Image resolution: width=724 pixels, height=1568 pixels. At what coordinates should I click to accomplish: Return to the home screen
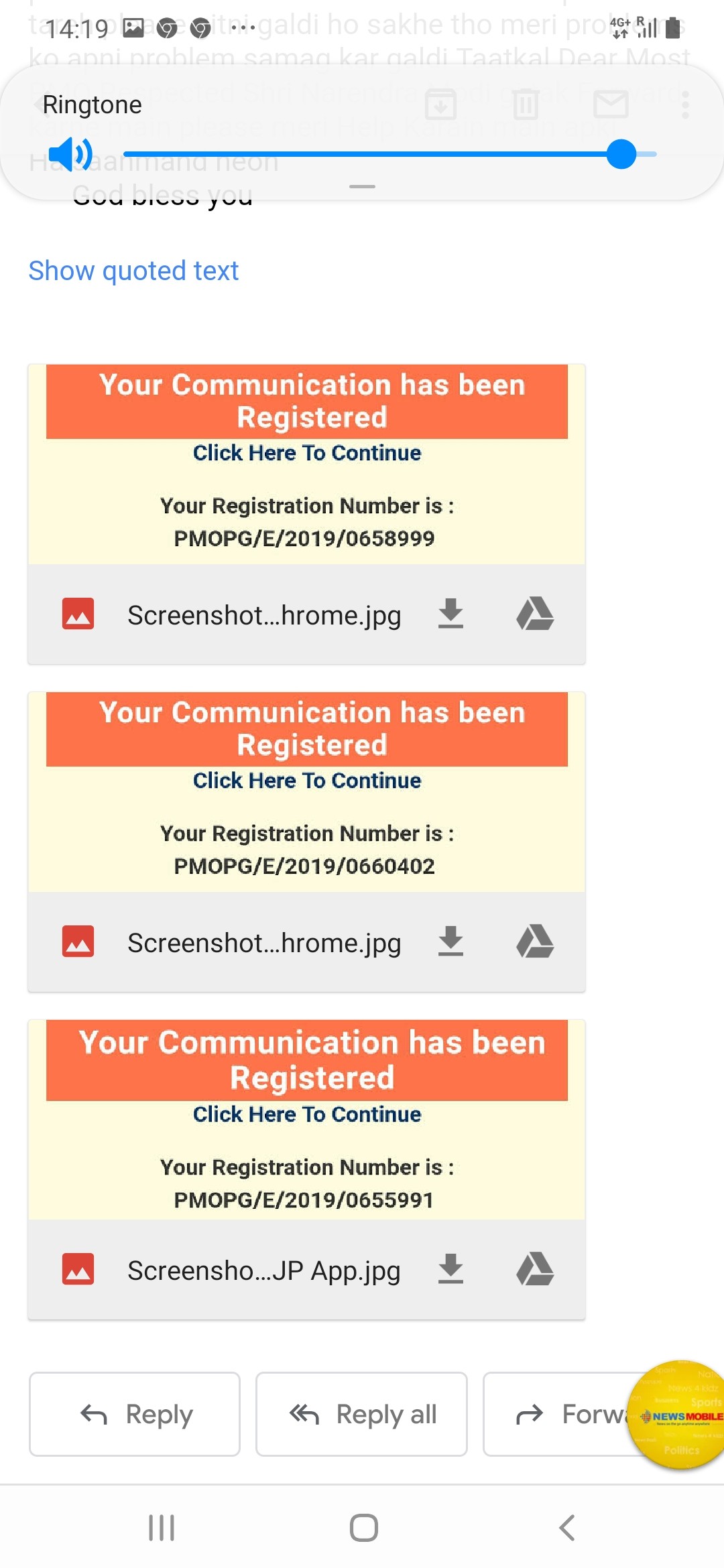(363, 1528)
